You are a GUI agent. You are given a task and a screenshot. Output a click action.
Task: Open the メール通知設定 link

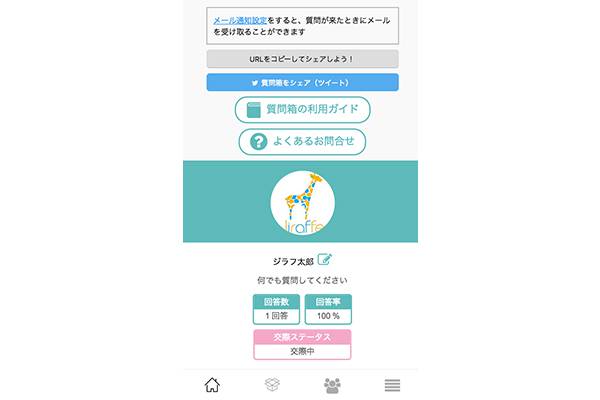[x=239, y=19]
